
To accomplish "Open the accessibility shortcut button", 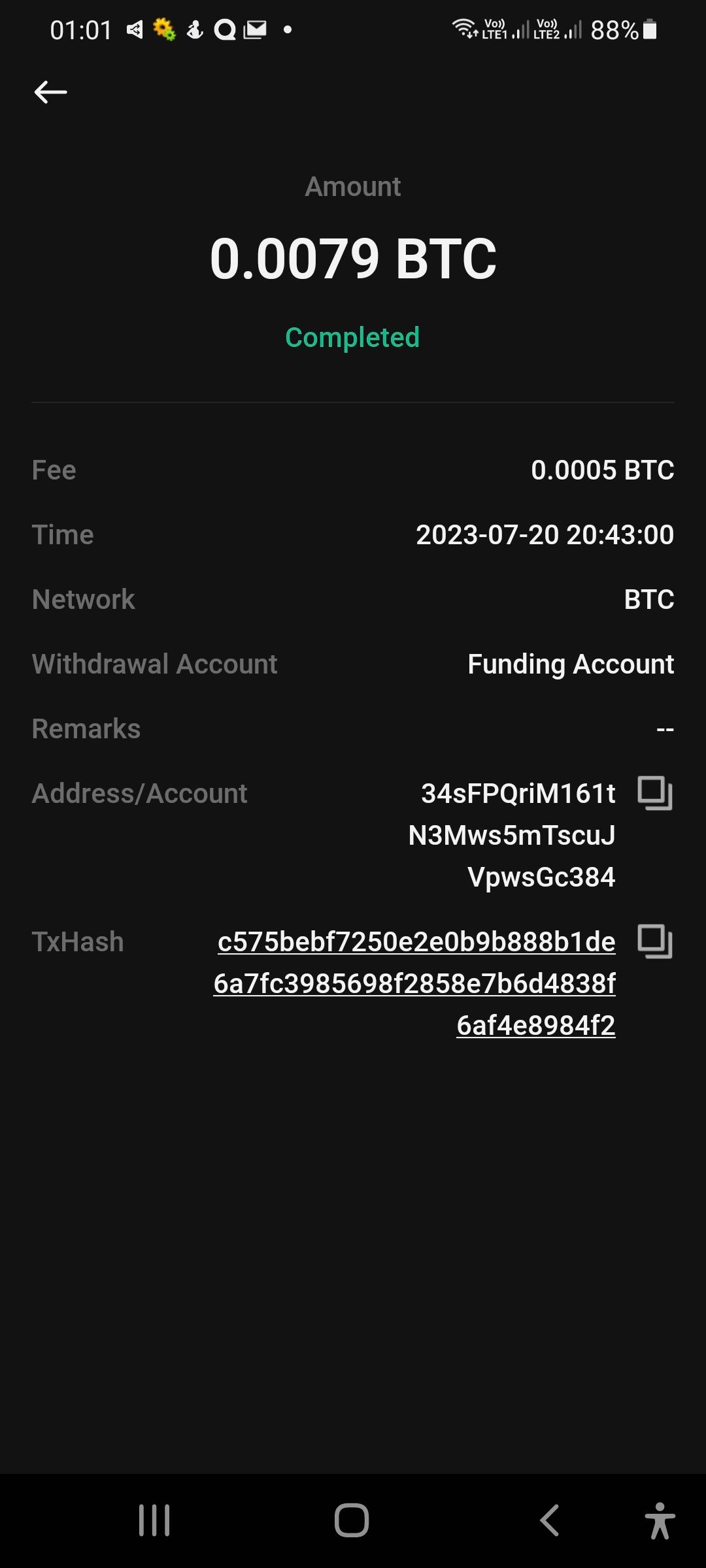I will tap(659, 1520).
